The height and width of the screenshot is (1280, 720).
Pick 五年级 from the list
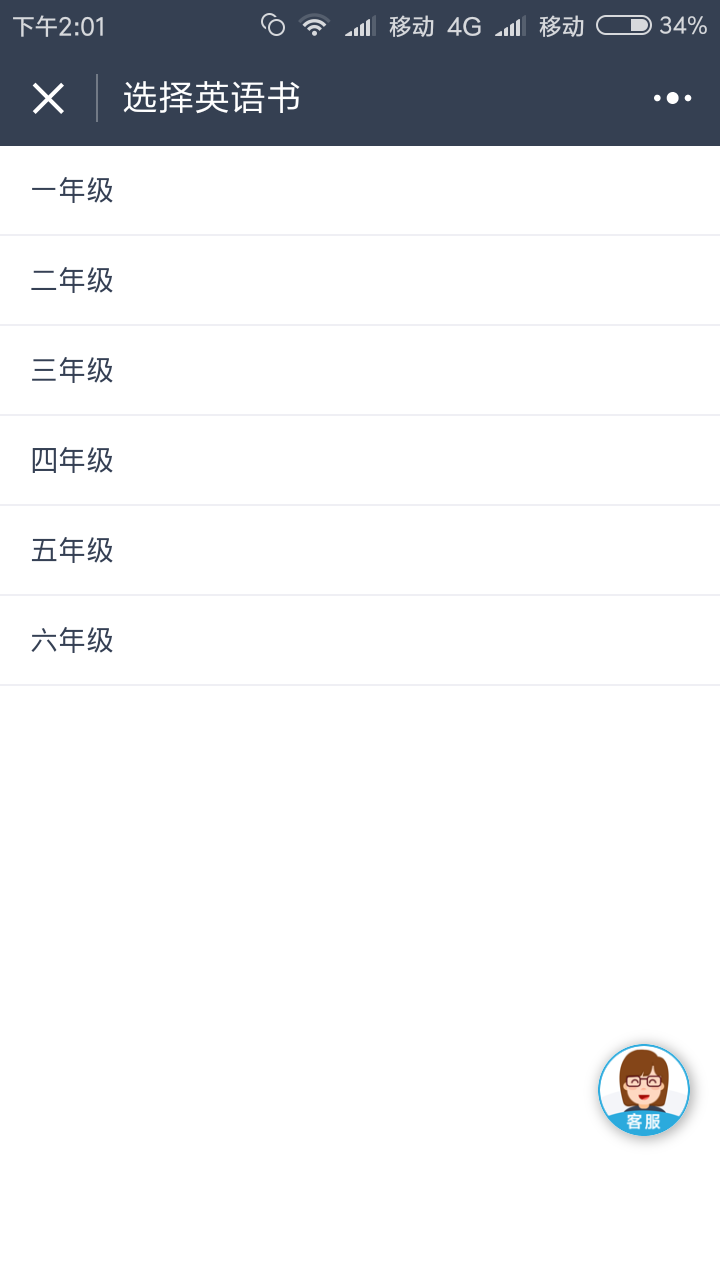coord(360,551)
